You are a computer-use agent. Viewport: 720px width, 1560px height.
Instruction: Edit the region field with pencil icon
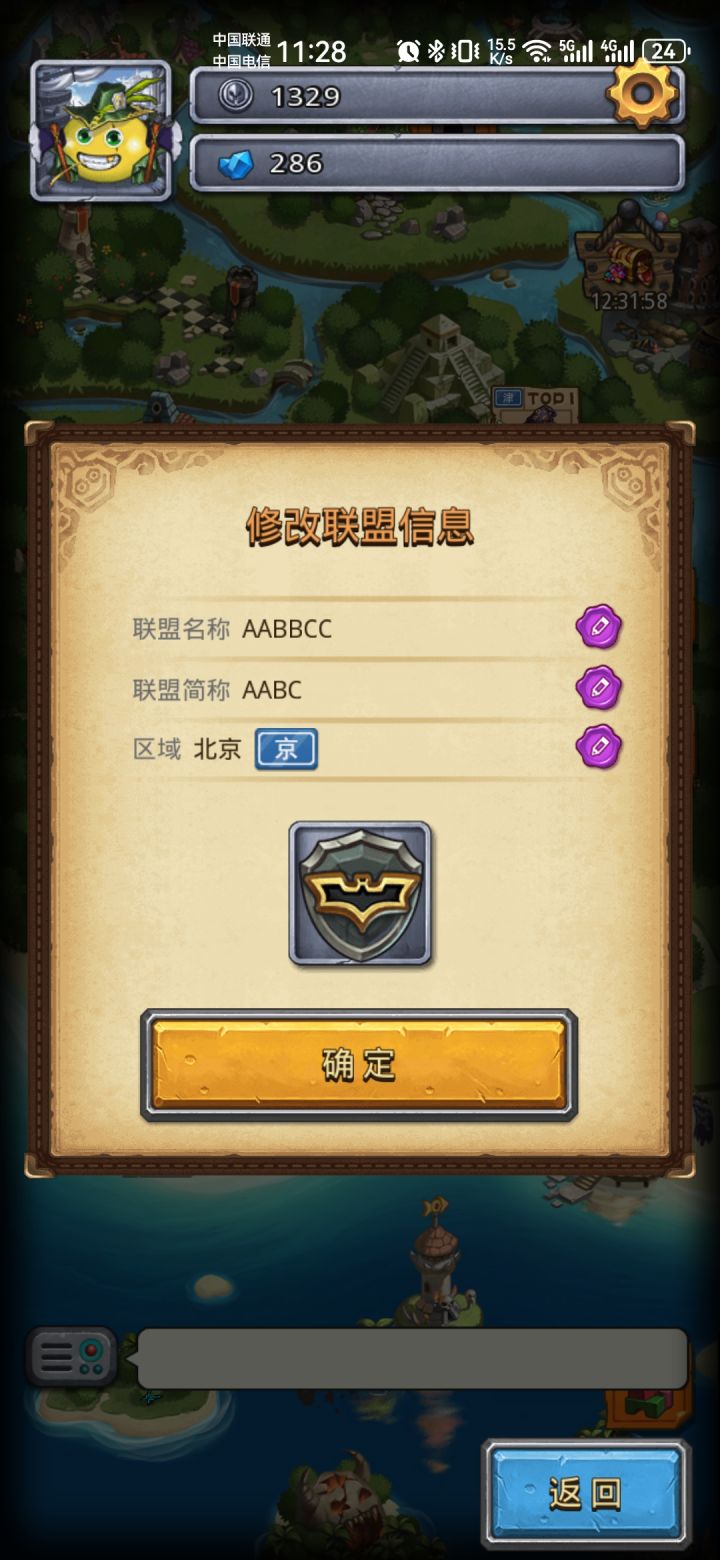click(x=597, y=746)
